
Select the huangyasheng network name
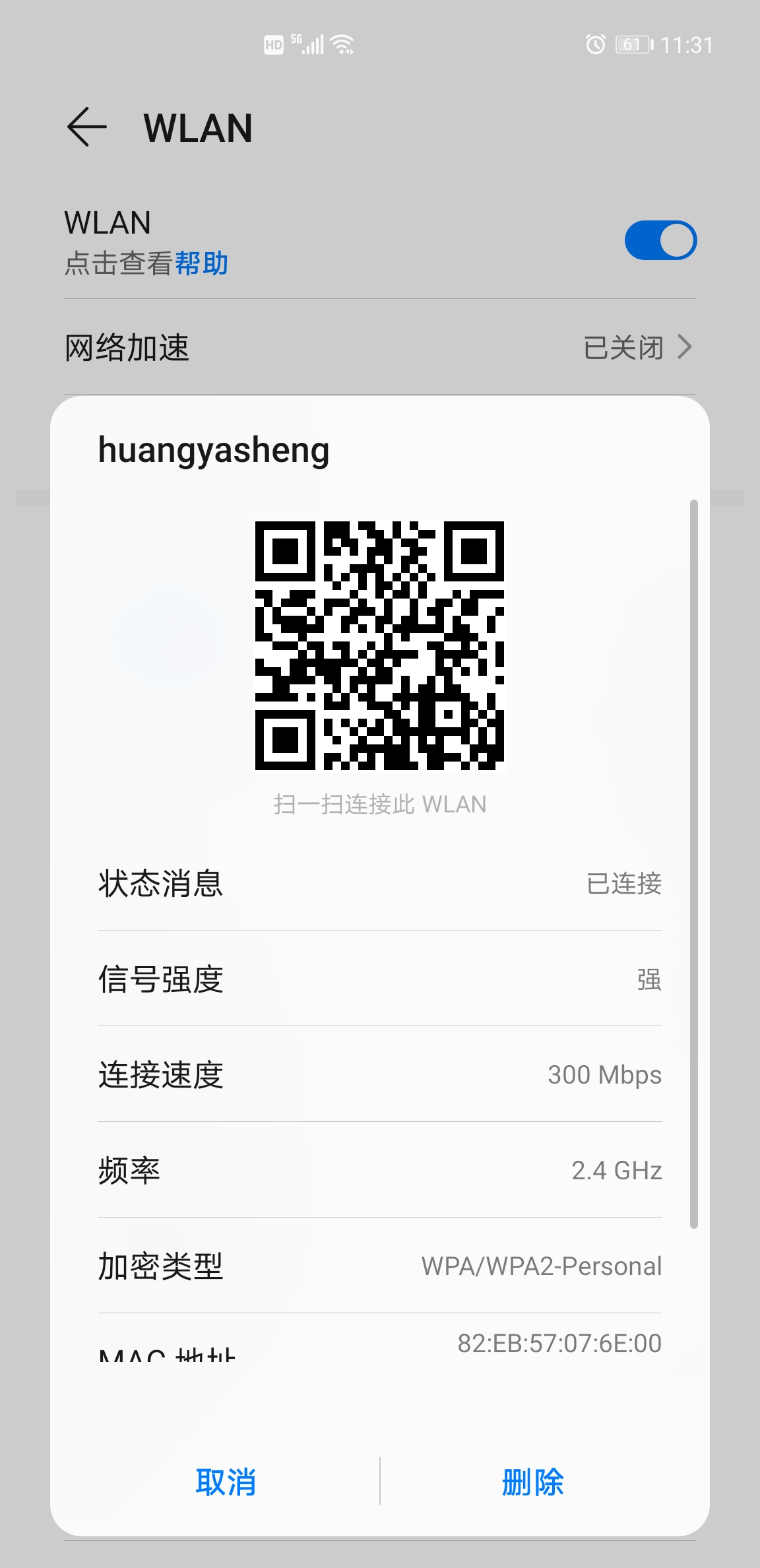pos(212,448)
